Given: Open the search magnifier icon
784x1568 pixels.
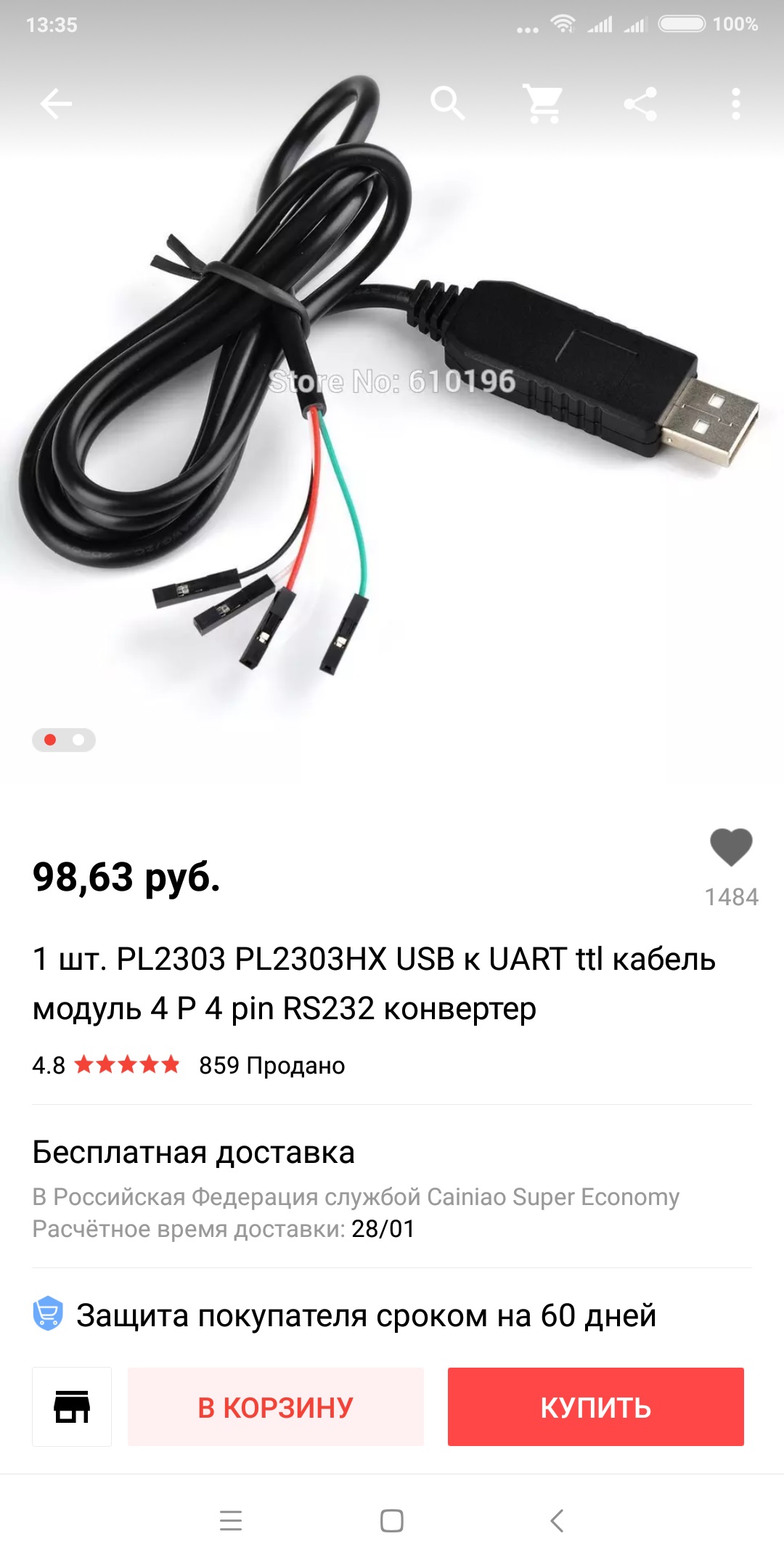Looking at the screenshot, I should (447, 103).
